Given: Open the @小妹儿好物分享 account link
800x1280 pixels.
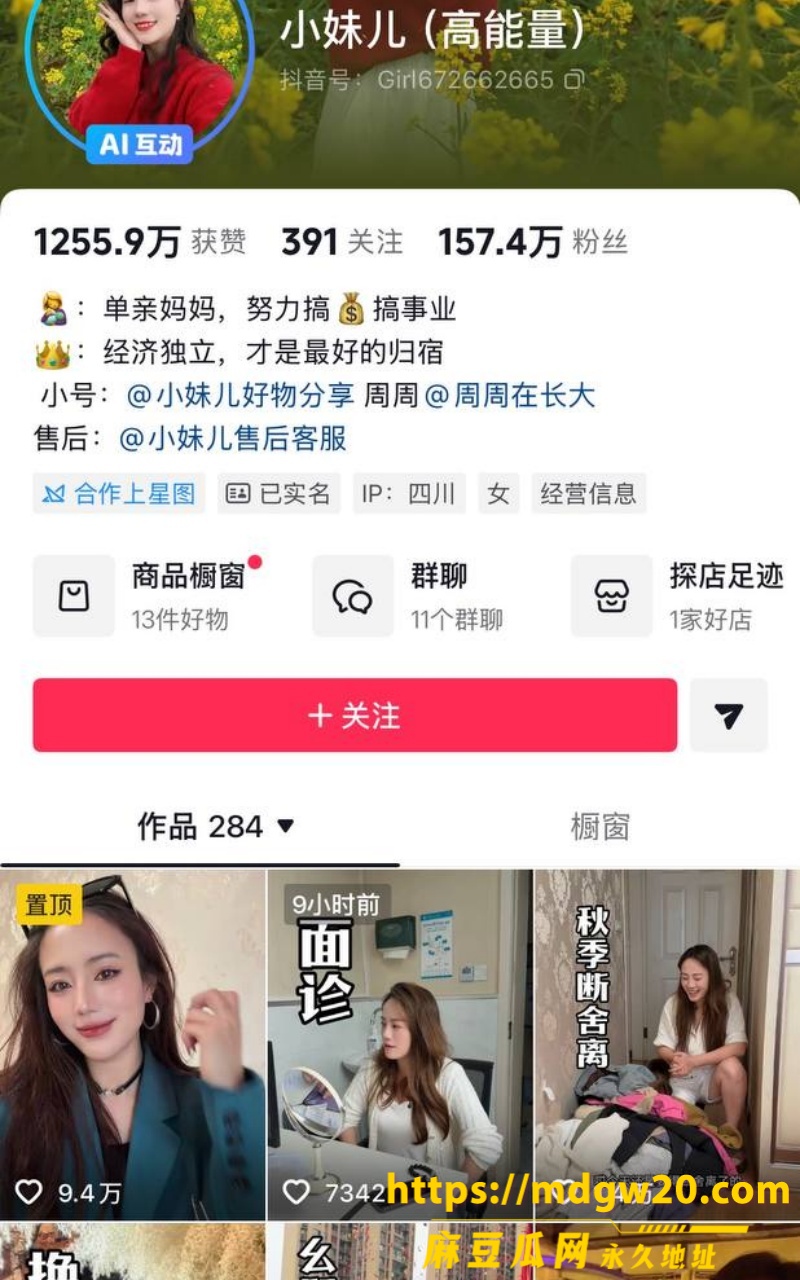Looking at the screenshot, I should pos(240,395).
